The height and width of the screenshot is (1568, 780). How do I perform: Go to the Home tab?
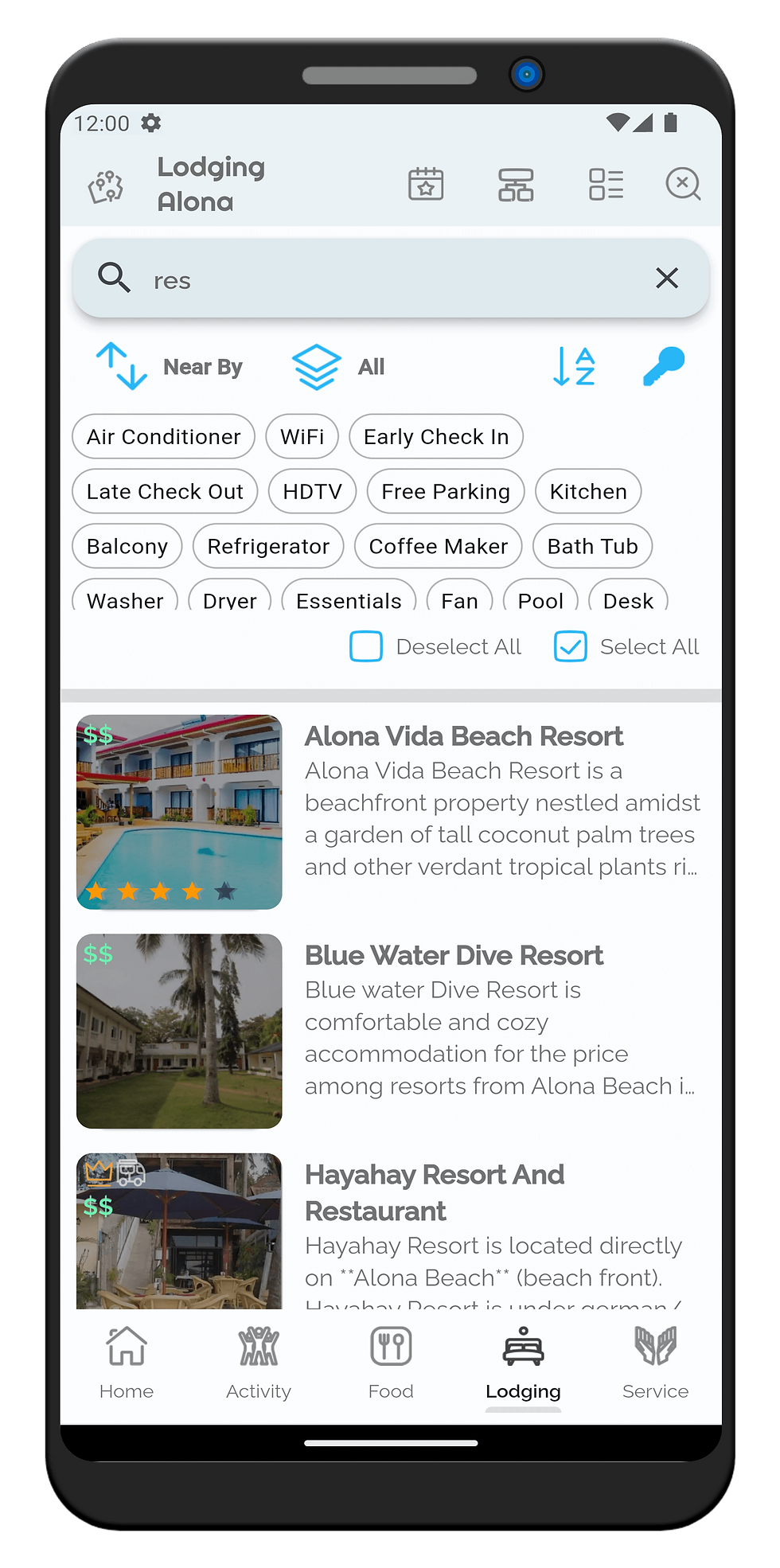127,1363
